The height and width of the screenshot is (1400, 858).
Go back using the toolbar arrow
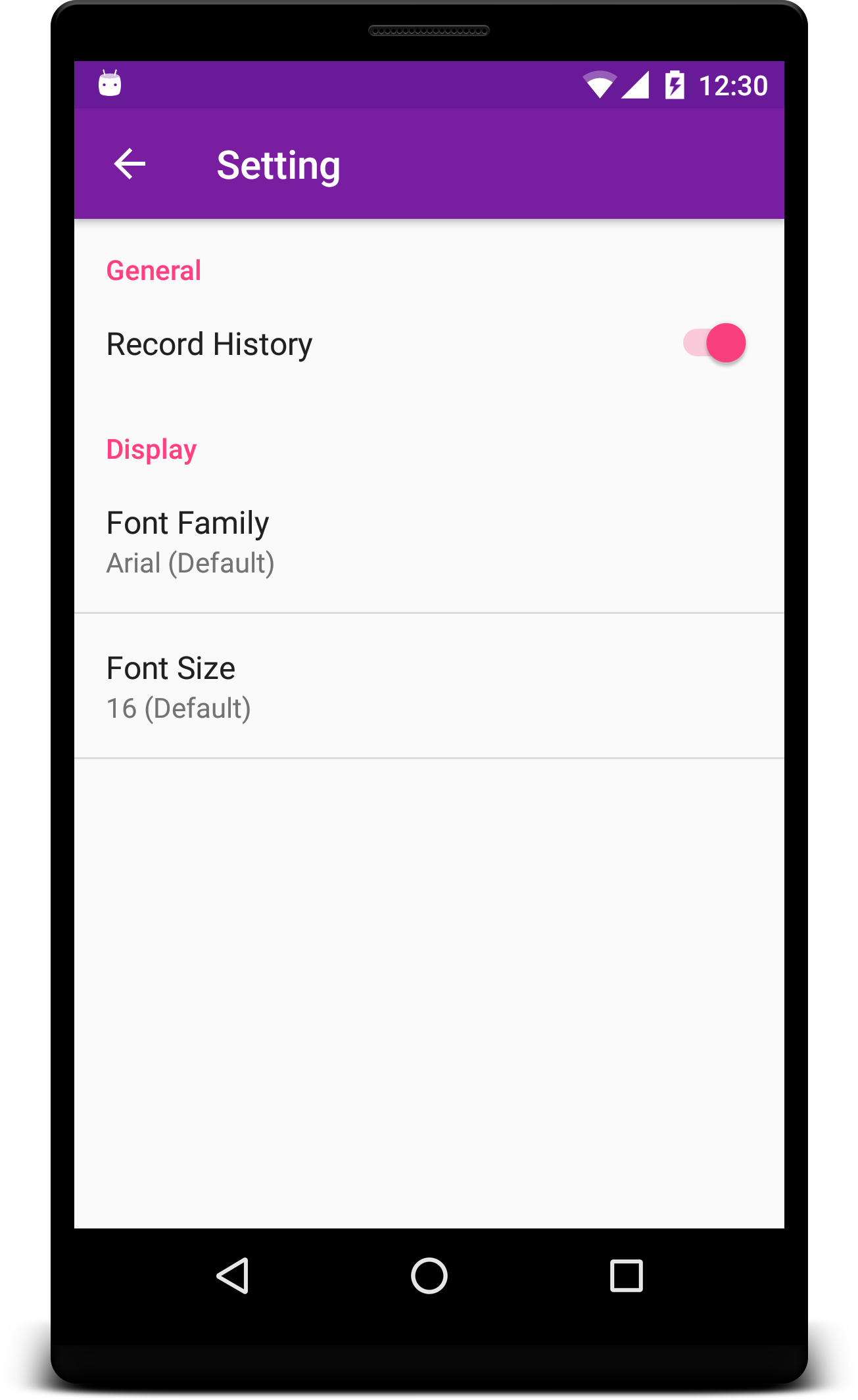point(130,164)
